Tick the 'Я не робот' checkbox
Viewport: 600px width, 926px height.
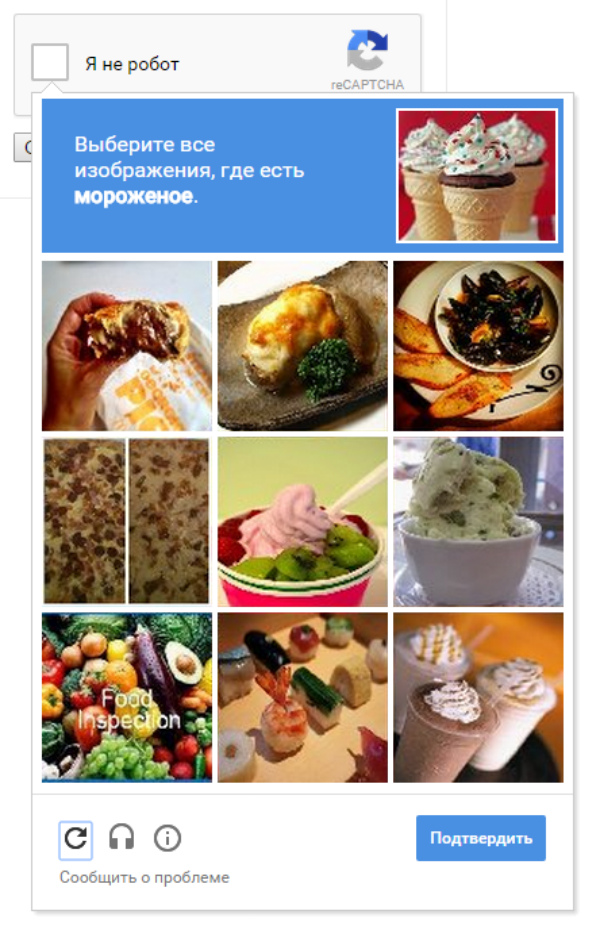pos(50,63)
